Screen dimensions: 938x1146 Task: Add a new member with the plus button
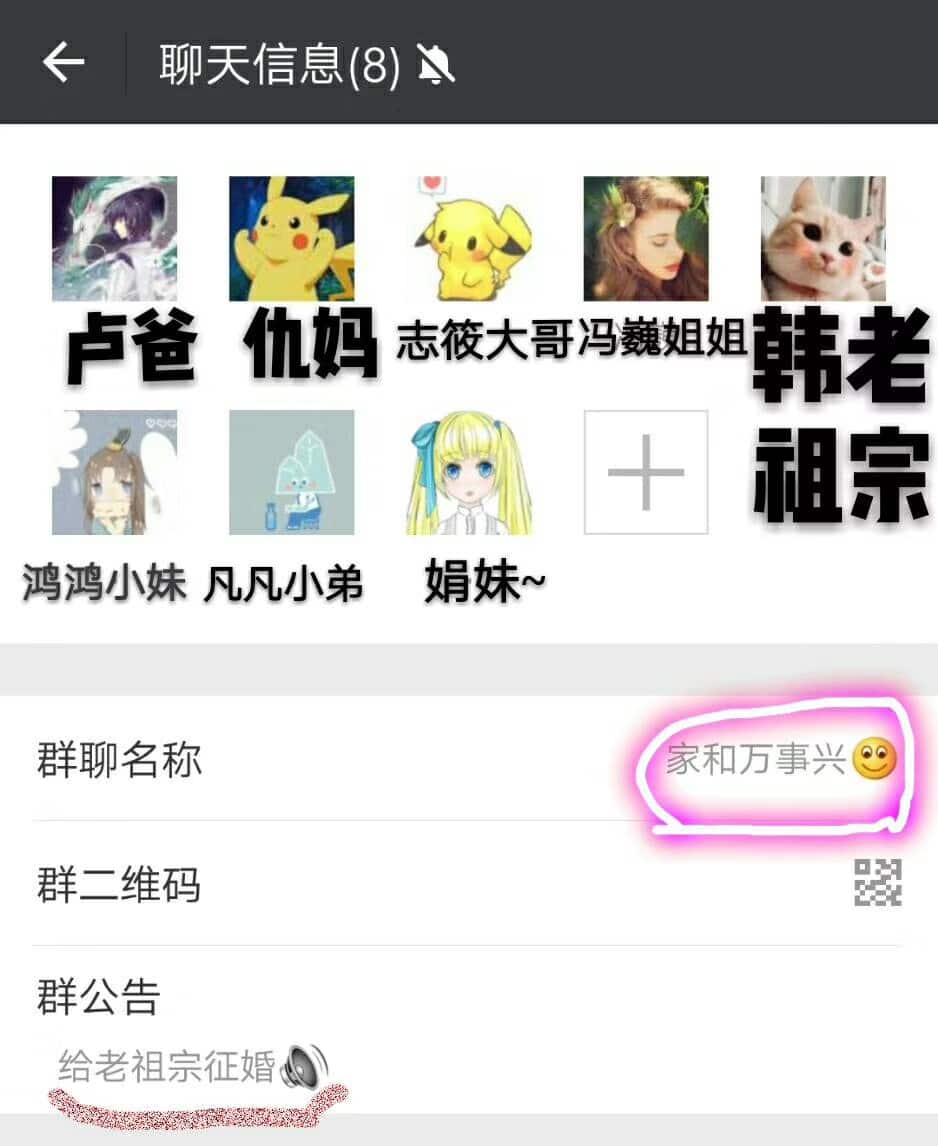tap(646, 472)
